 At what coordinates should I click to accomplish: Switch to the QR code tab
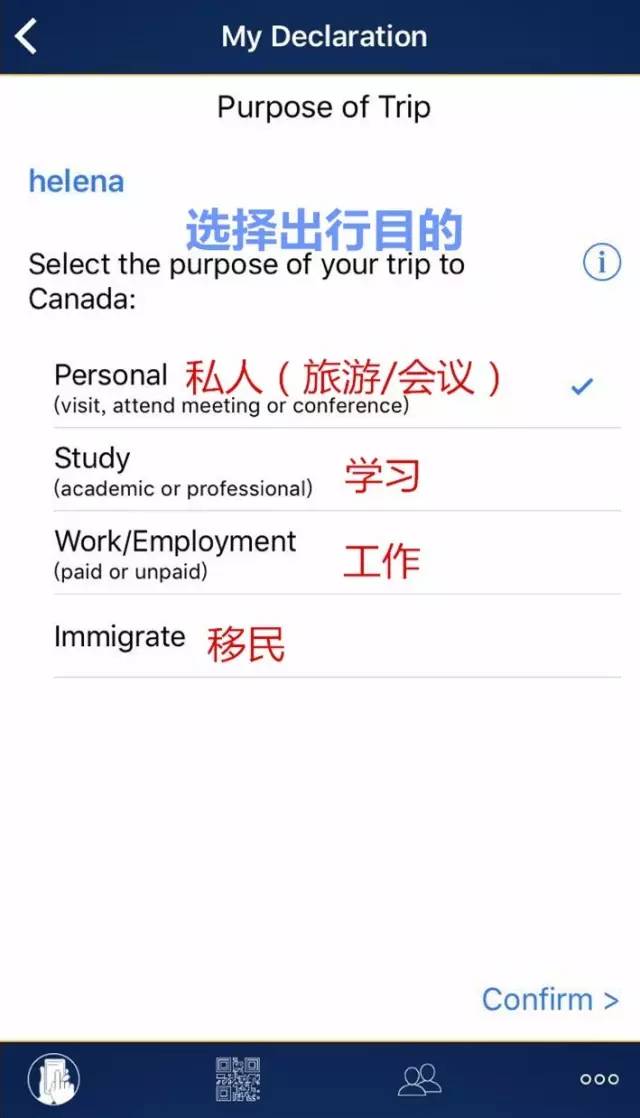click(x=238, y=1079)
